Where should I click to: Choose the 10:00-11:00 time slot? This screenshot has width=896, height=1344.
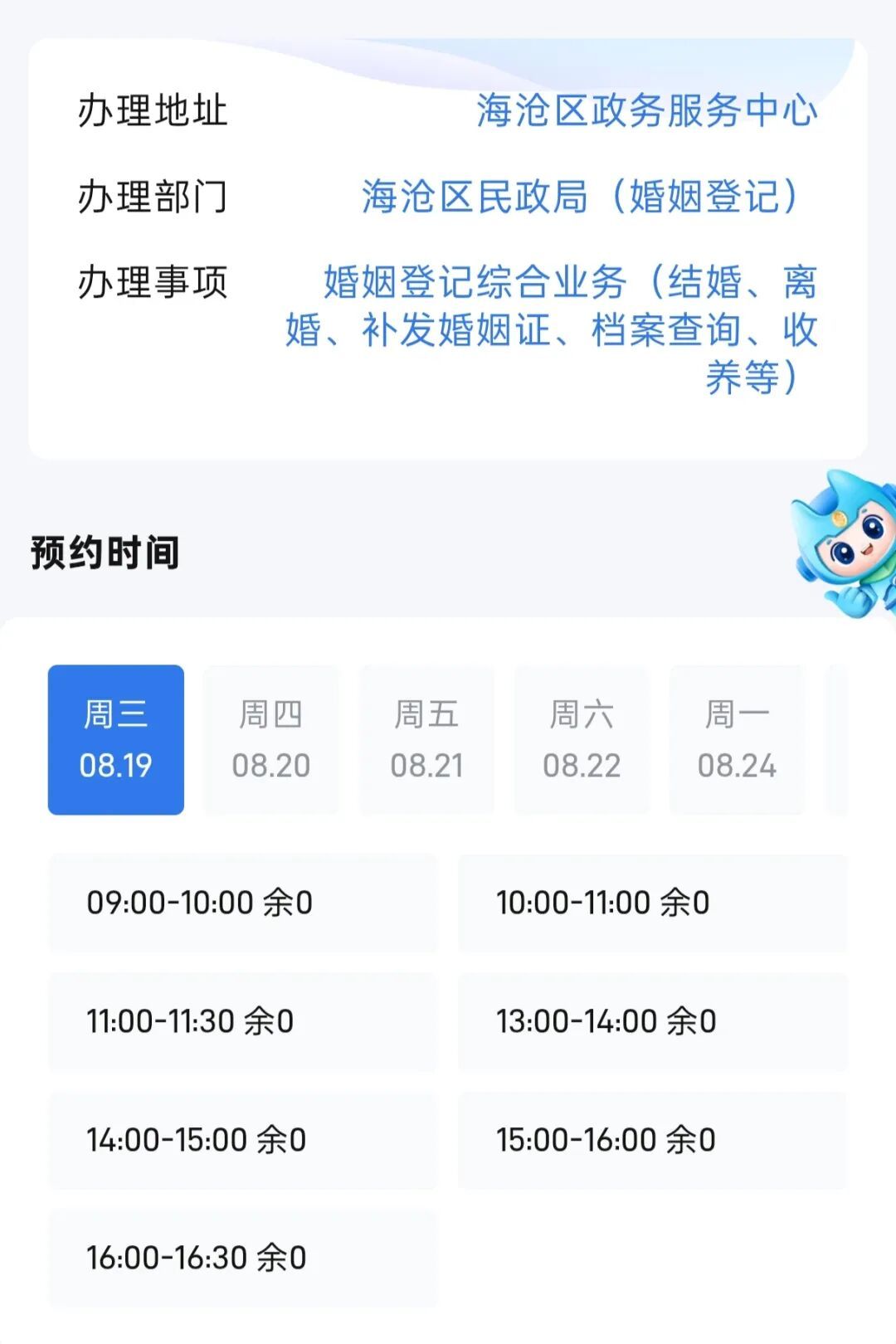click(652, 903)
